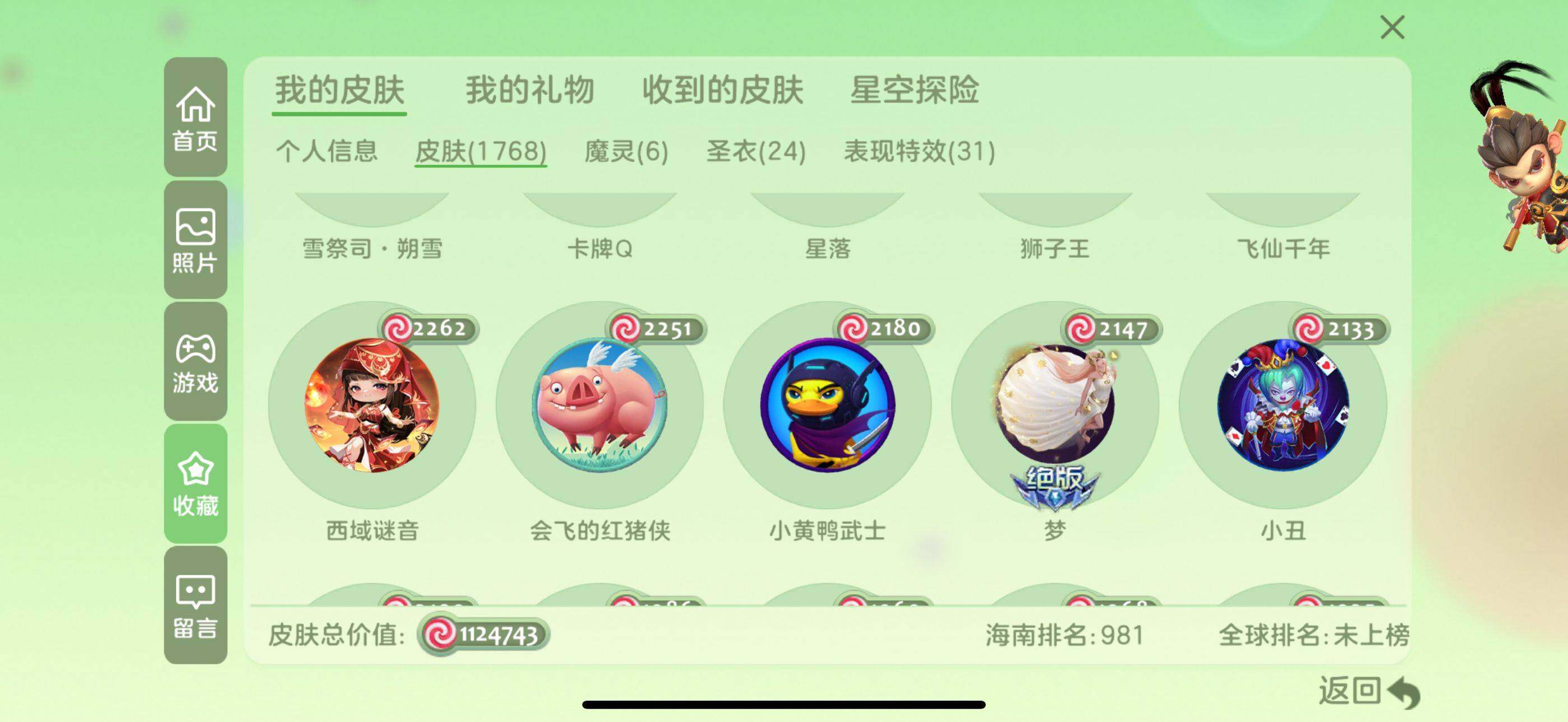Switch to the 游戏 games section
The image size is (1568, 722).
point(195,362)
